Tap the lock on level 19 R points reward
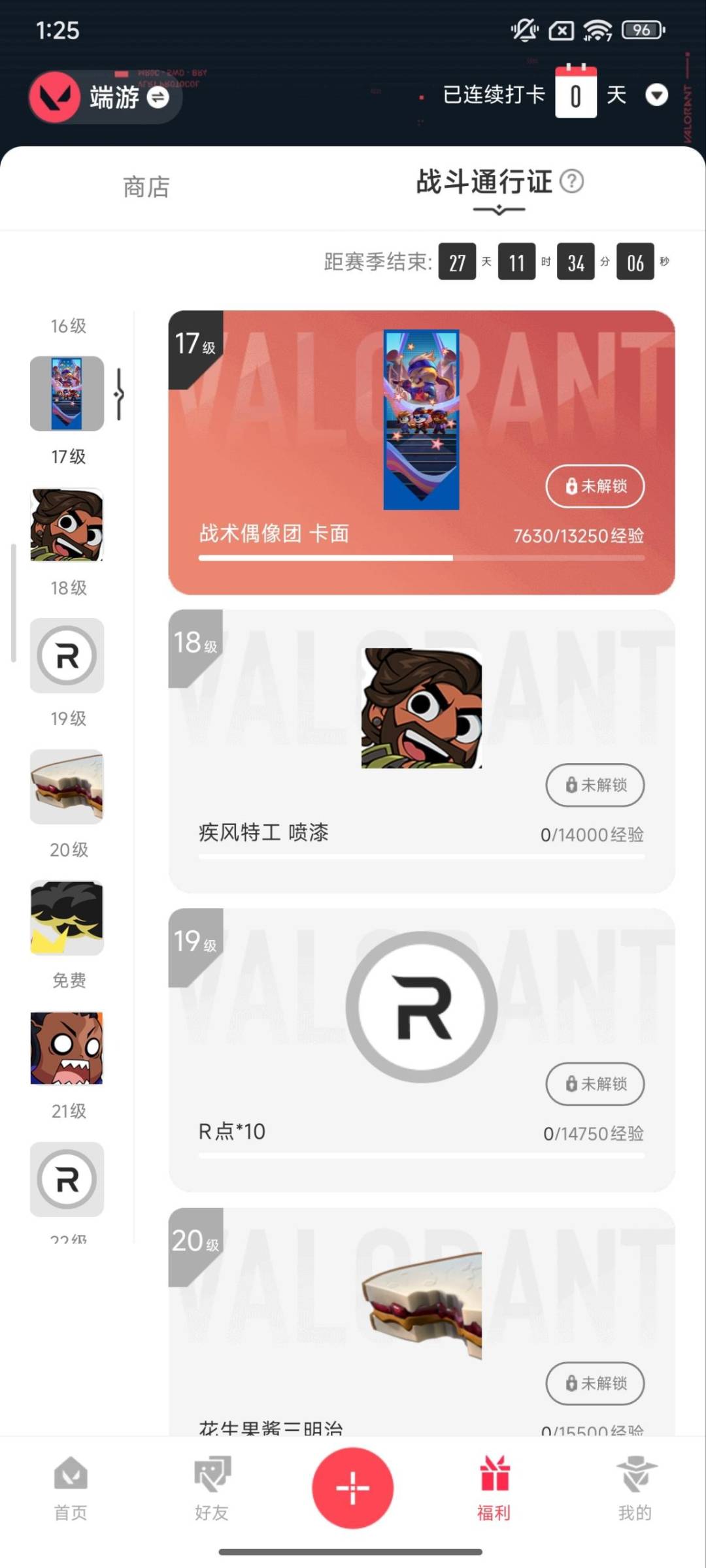 [594, 1084]
